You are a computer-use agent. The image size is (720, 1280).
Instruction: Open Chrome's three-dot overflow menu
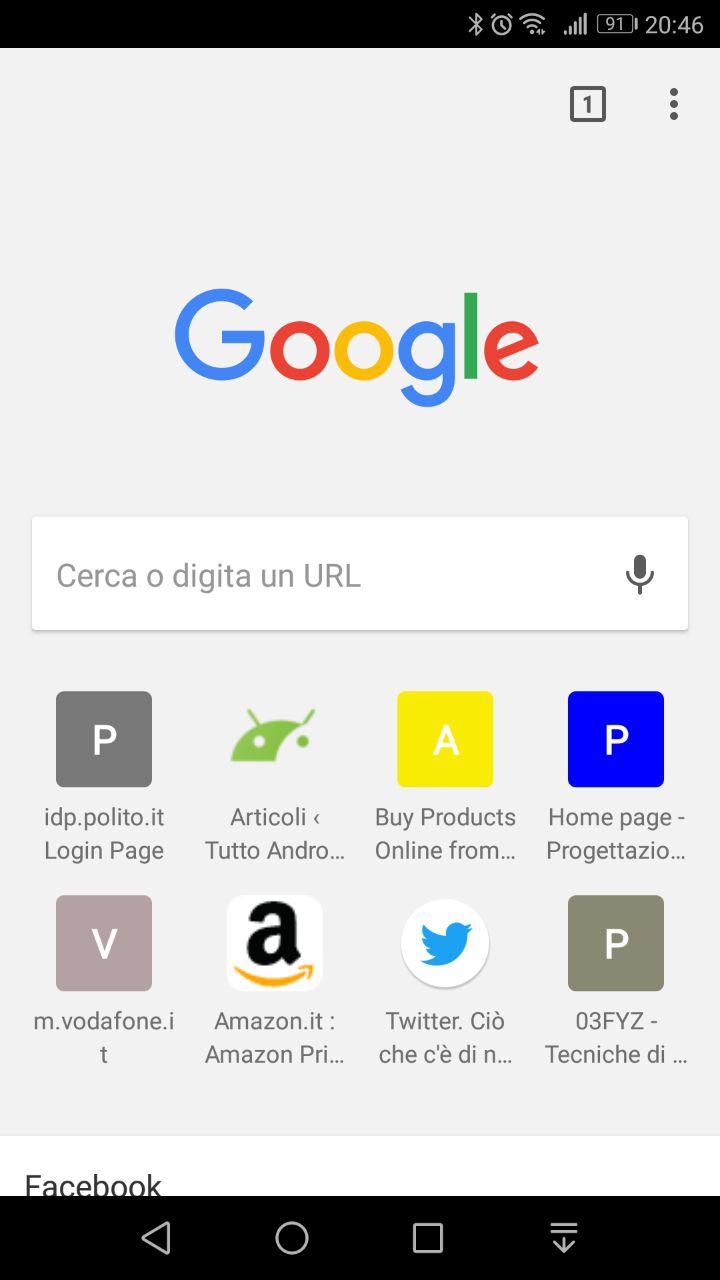tap(674, 104)
